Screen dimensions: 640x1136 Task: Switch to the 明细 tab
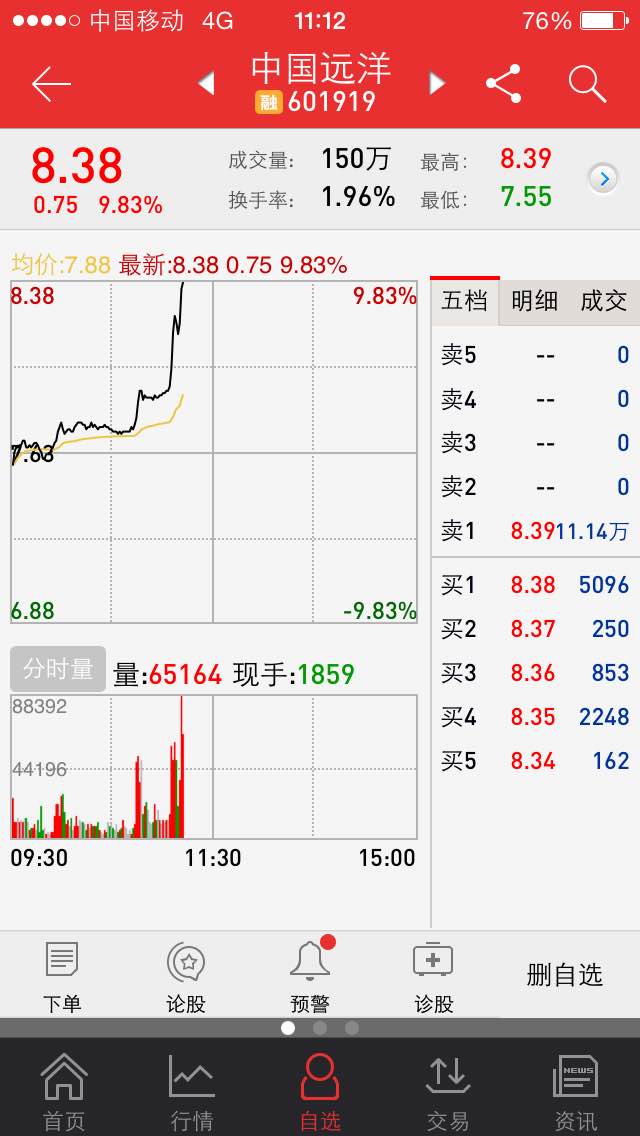point(534,301)
